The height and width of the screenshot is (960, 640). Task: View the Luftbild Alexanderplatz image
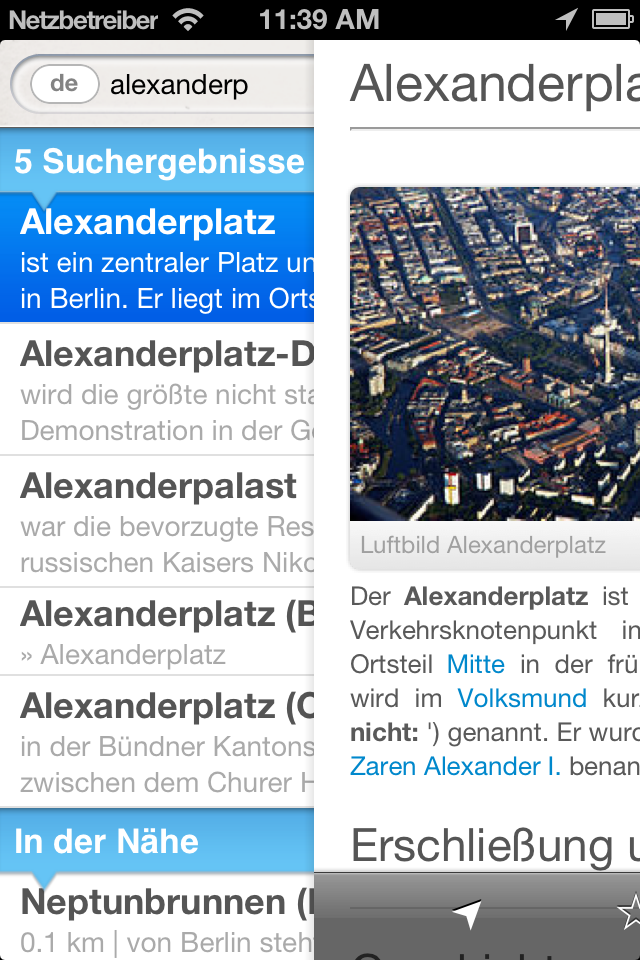tap(495, 355)
